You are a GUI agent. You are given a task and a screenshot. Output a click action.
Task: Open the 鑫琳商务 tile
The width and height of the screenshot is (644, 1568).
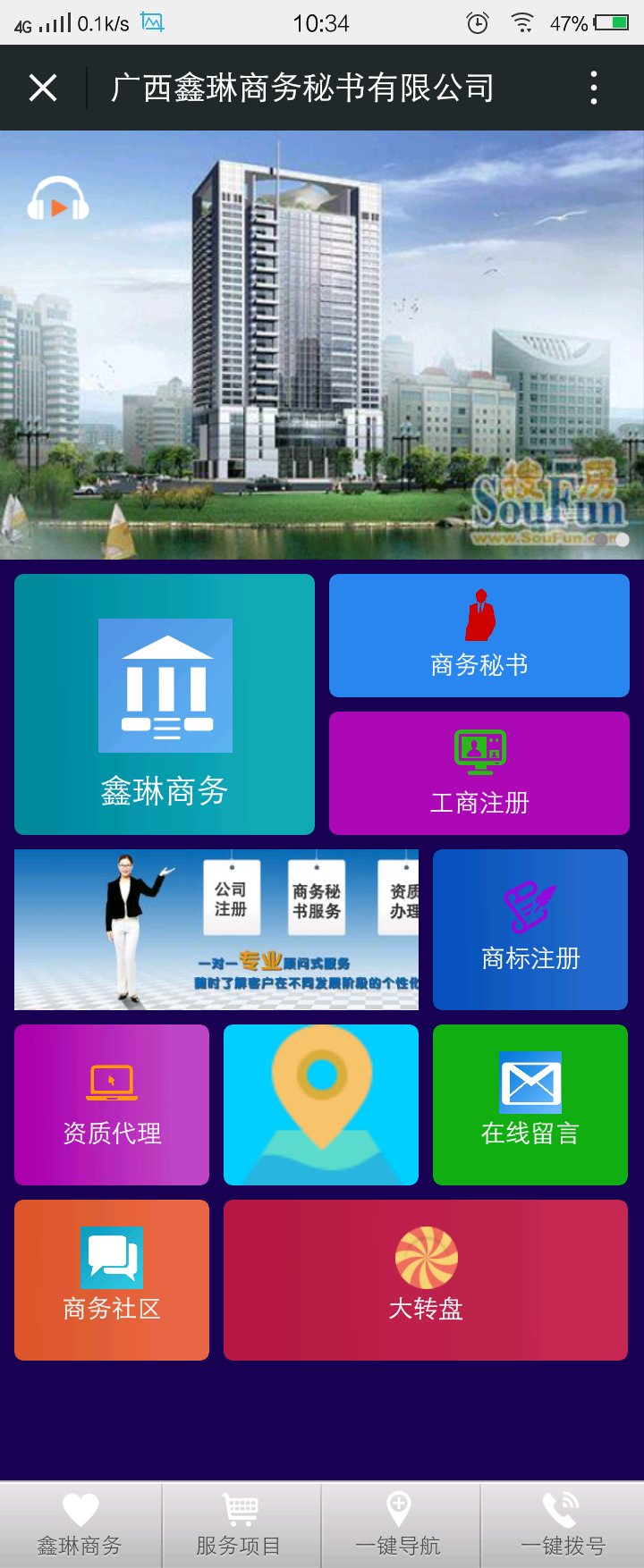coord(165,704)
